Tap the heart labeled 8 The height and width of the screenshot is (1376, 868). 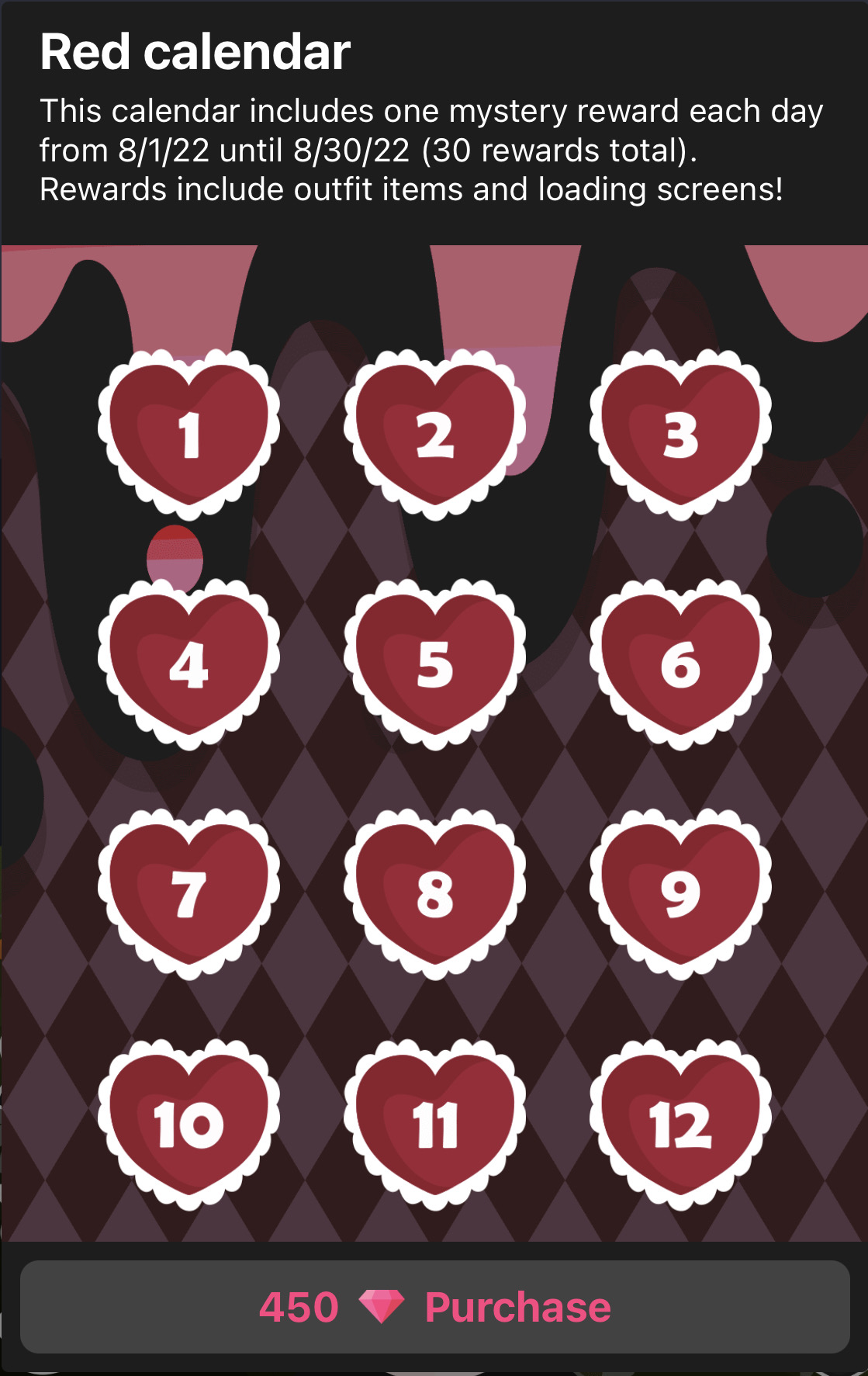tap(434, 894)
